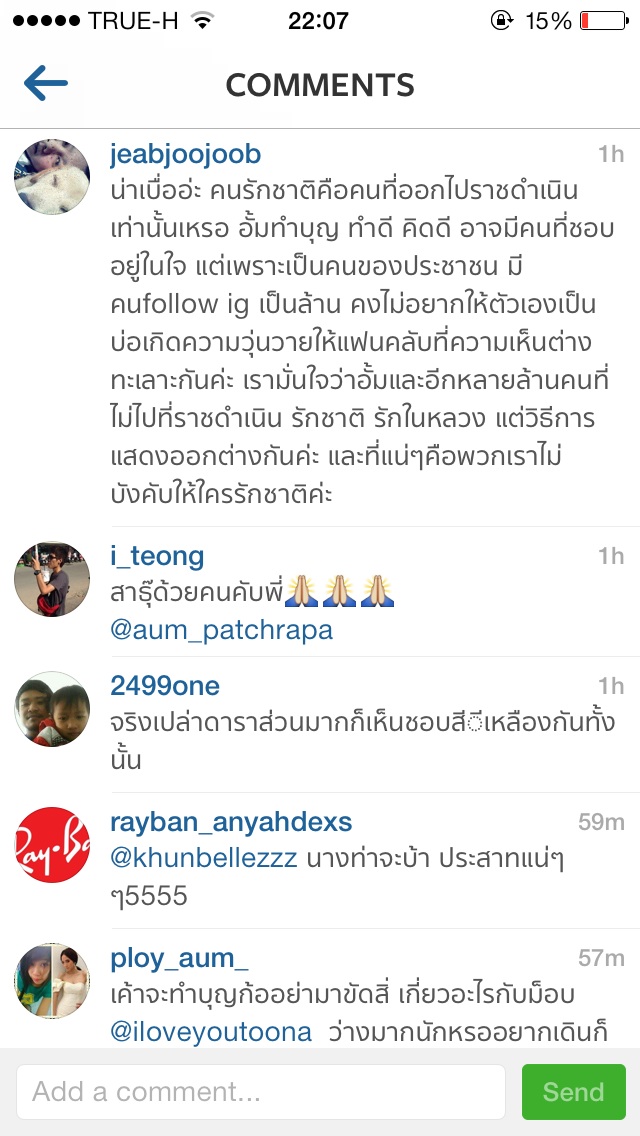Tap ploy_aum_'s profile picture
Image resolution: width=640 pixels, height=1136 pixels.
pos(52,981)
